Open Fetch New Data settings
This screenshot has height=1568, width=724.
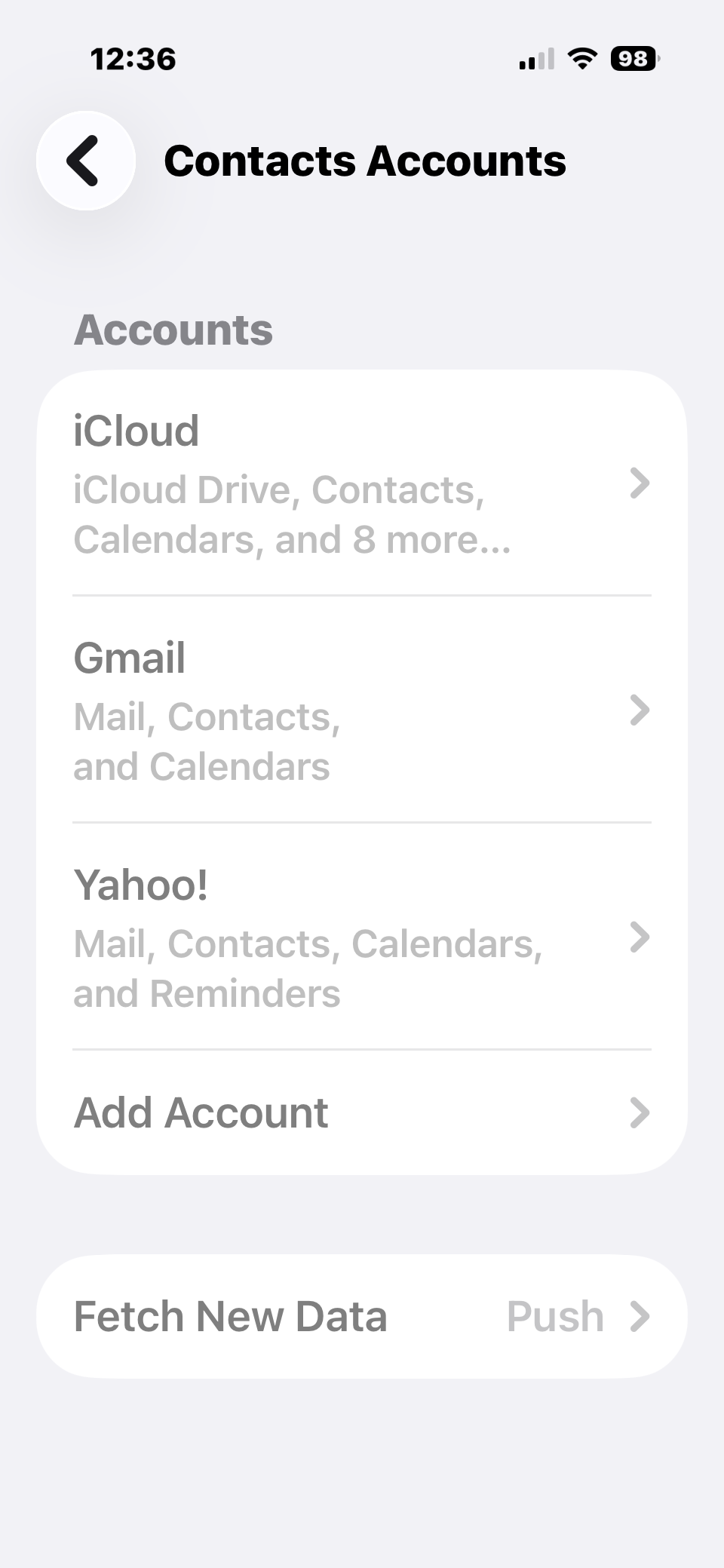(x=361, y=1317)
